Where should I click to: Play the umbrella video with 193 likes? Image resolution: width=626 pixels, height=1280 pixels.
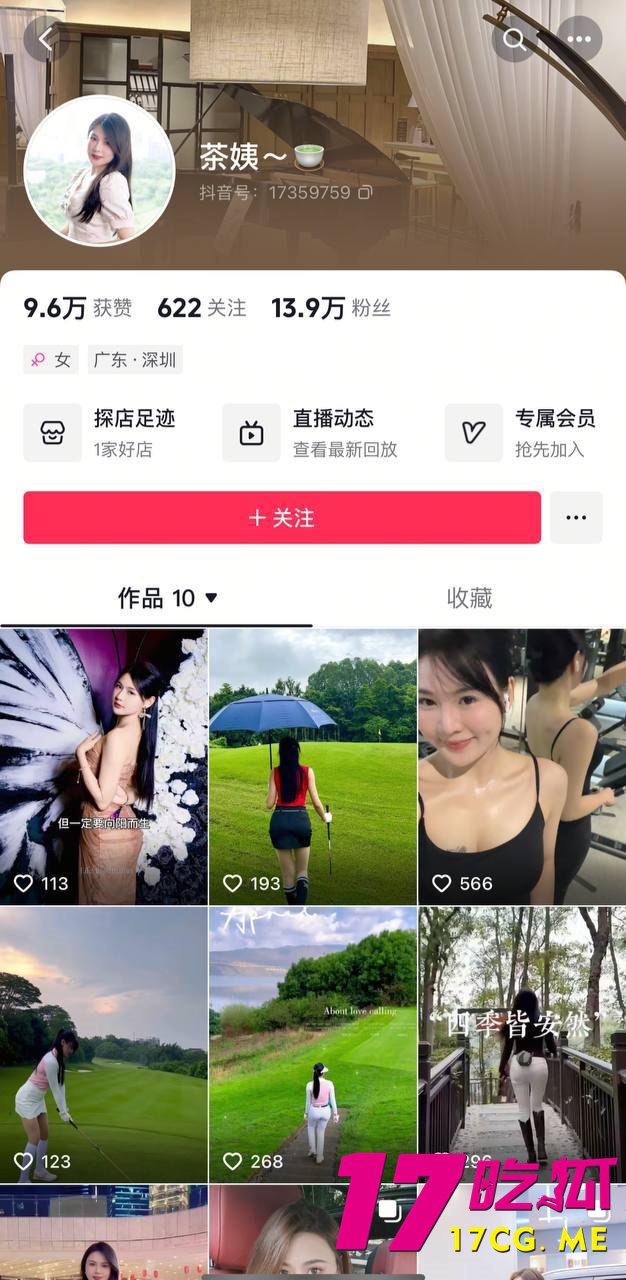313,766
